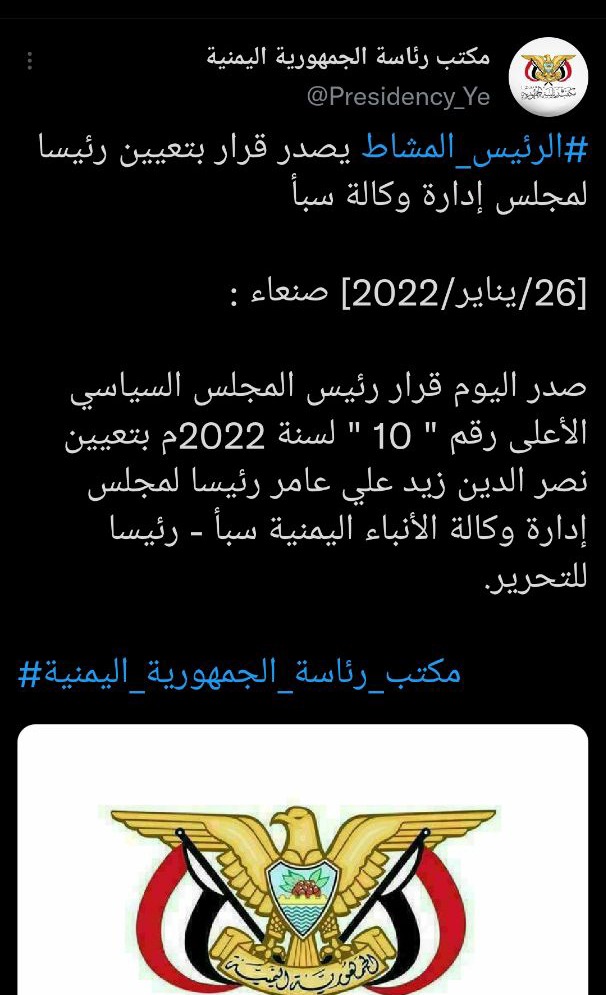Open the hashtag #الرئيس_المشاط
The width and height of the screenshot is (606, 995).
click(x=475, y=150)
